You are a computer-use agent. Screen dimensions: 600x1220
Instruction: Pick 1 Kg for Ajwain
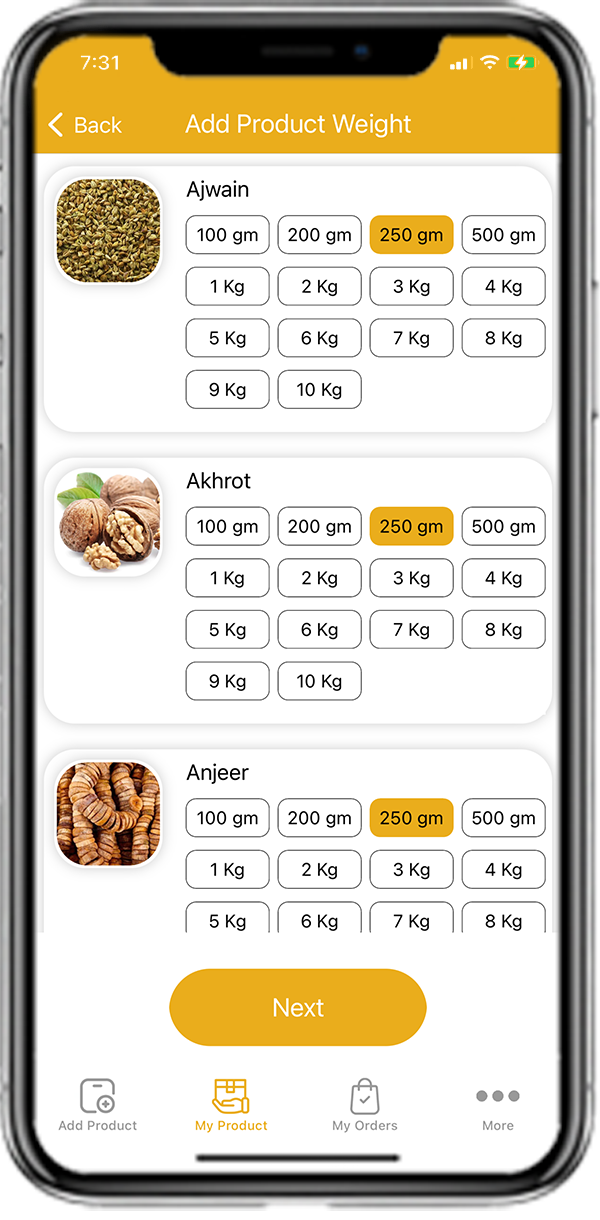pos(227,287)
